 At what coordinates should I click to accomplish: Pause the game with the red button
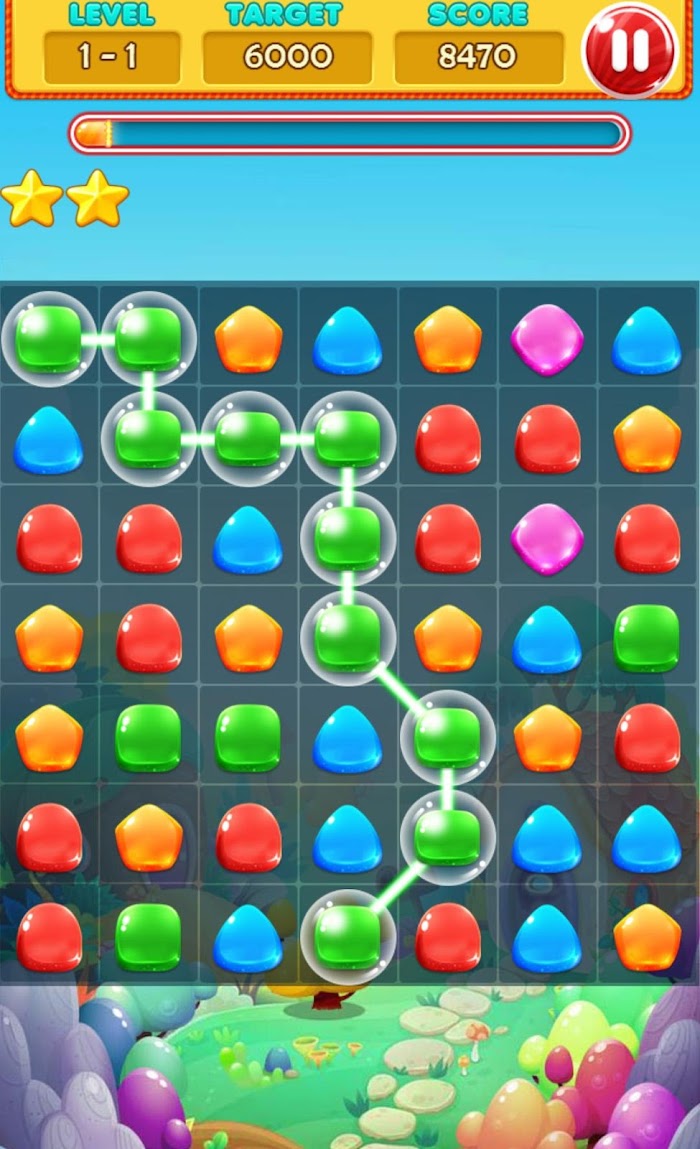[x=630, y=49]
